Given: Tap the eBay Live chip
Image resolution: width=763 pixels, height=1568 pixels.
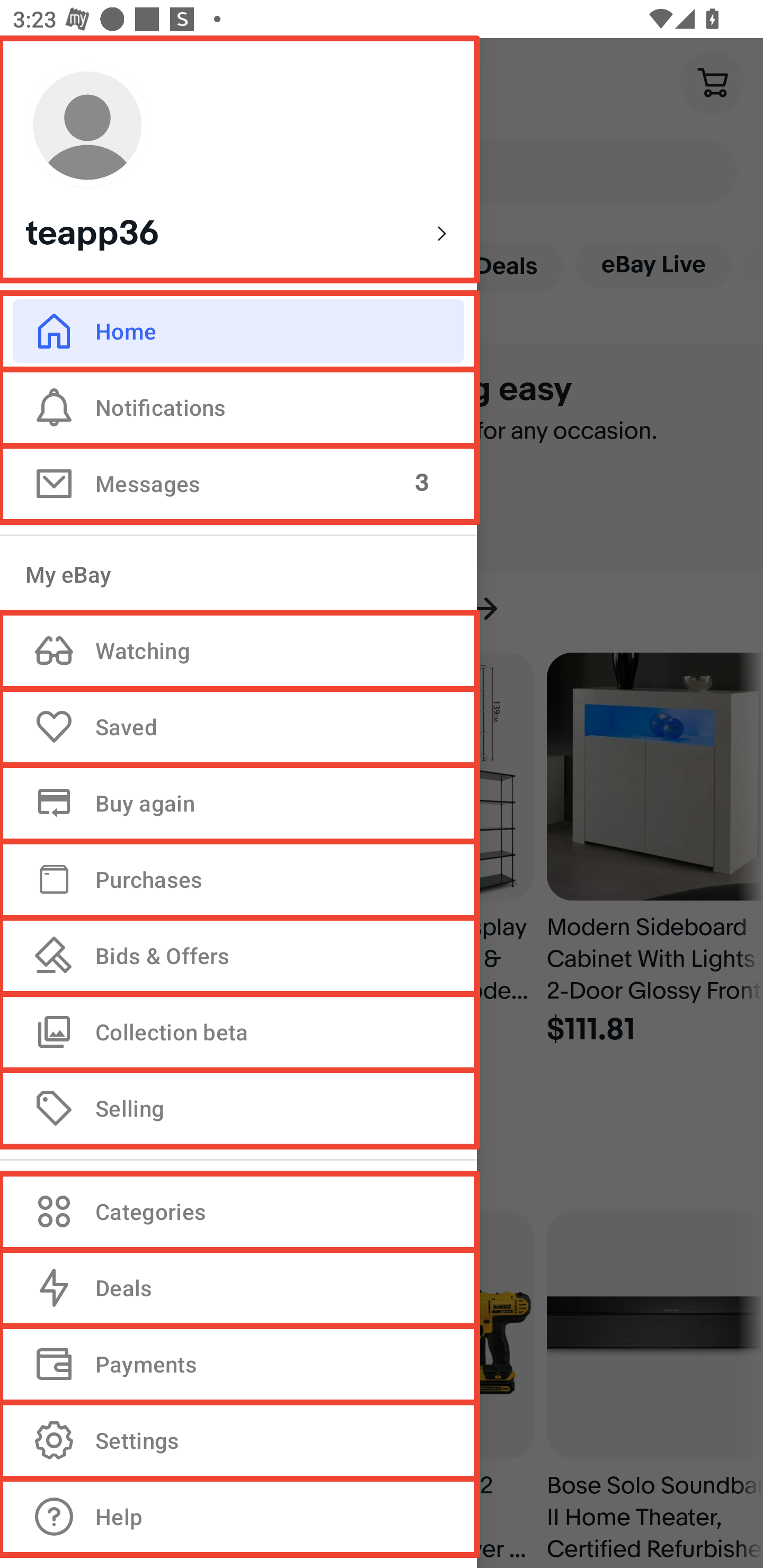Looking at the screenshot, I should (x=652, y=265).
